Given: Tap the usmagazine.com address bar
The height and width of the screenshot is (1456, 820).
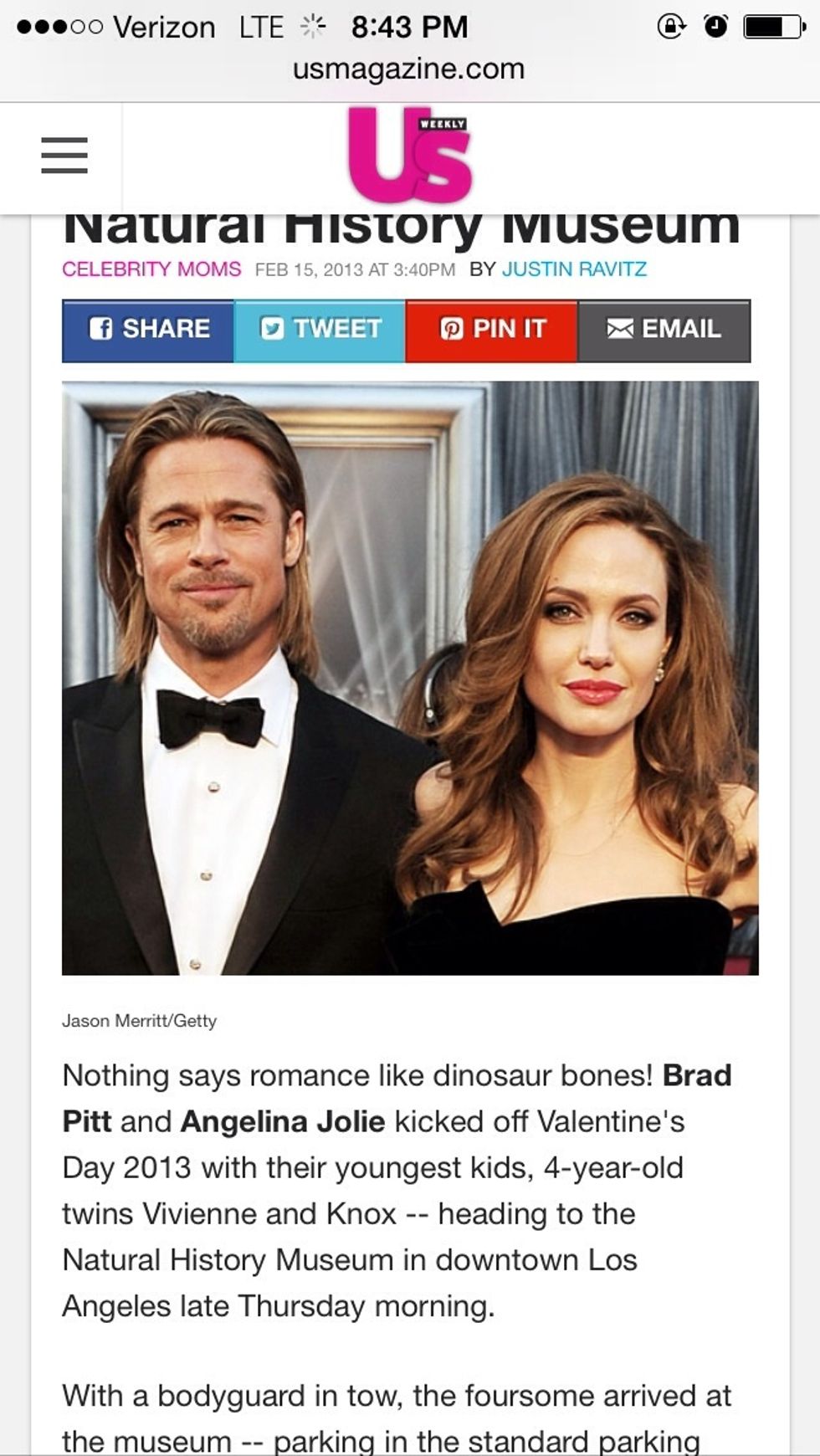Looking at the screenshot, I should 408,69.
